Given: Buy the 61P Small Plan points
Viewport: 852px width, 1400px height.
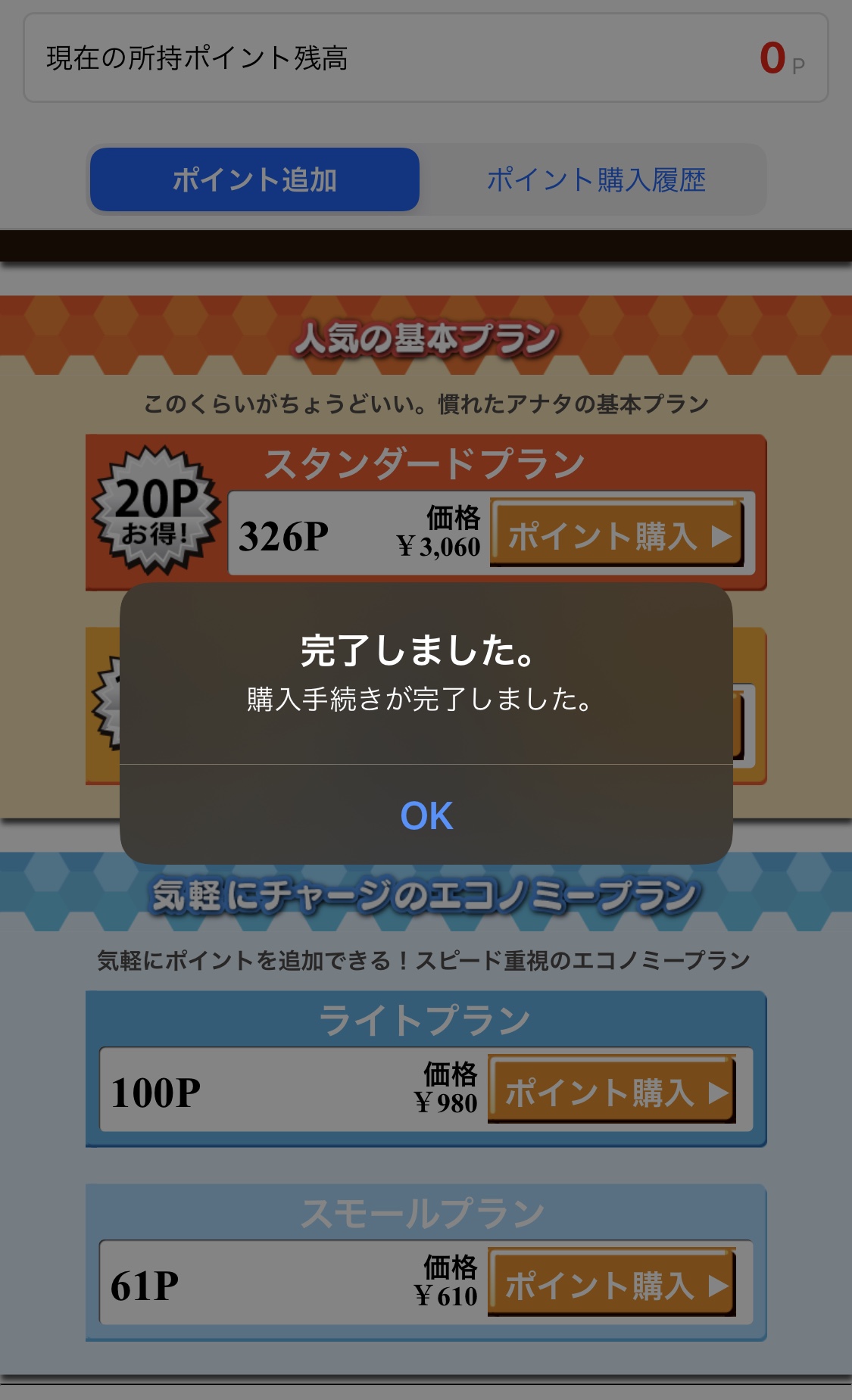Looking at the screenshot, I should 612,1282.
